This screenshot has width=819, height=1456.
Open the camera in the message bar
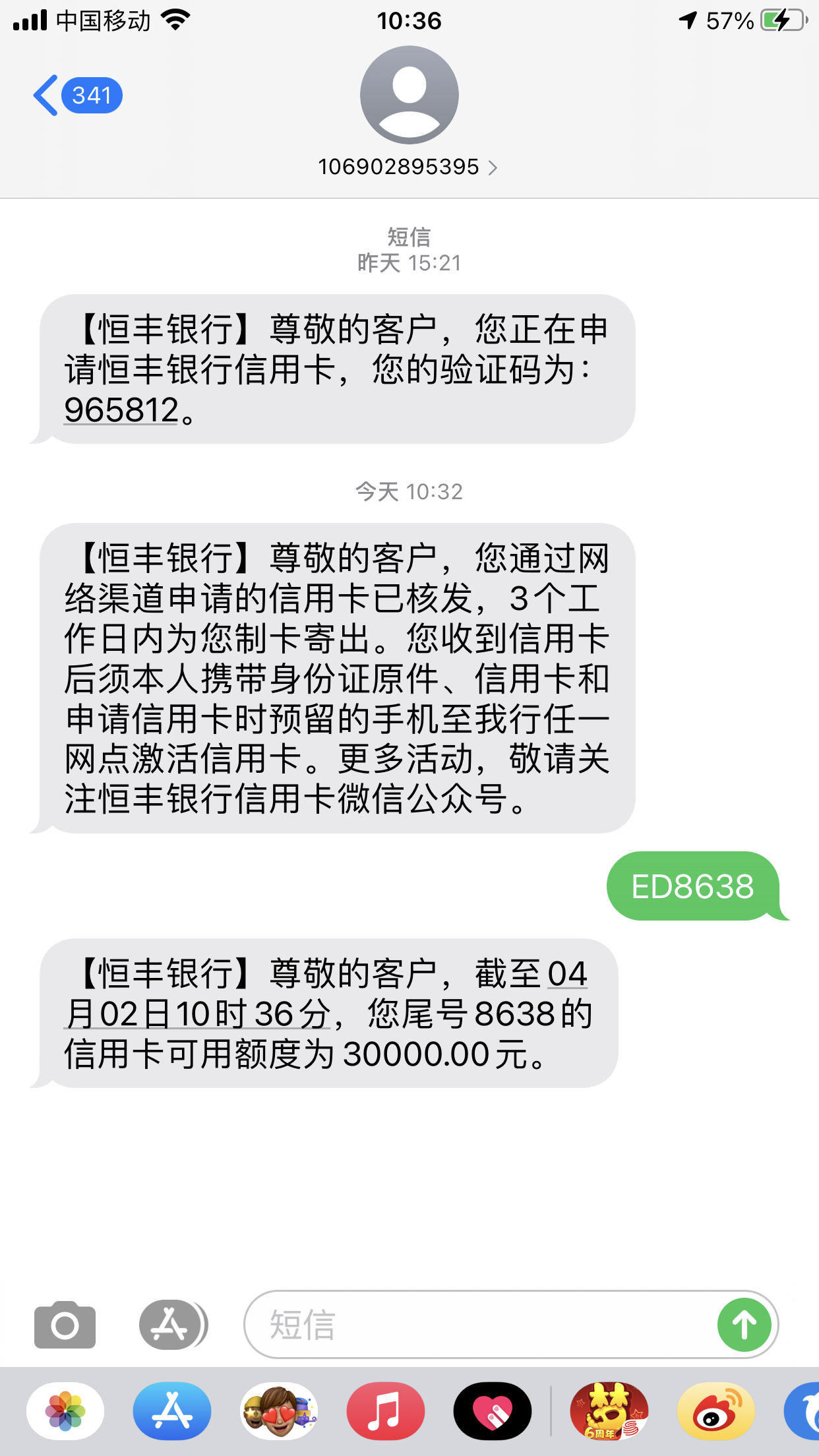(x=65, y=1324)
